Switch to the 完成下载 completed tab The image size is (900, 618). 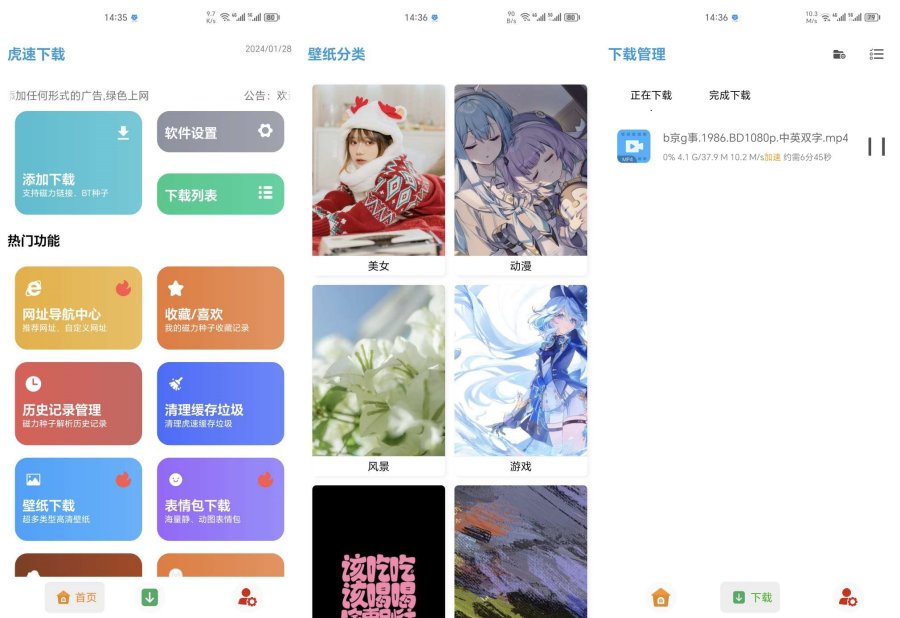729,95
